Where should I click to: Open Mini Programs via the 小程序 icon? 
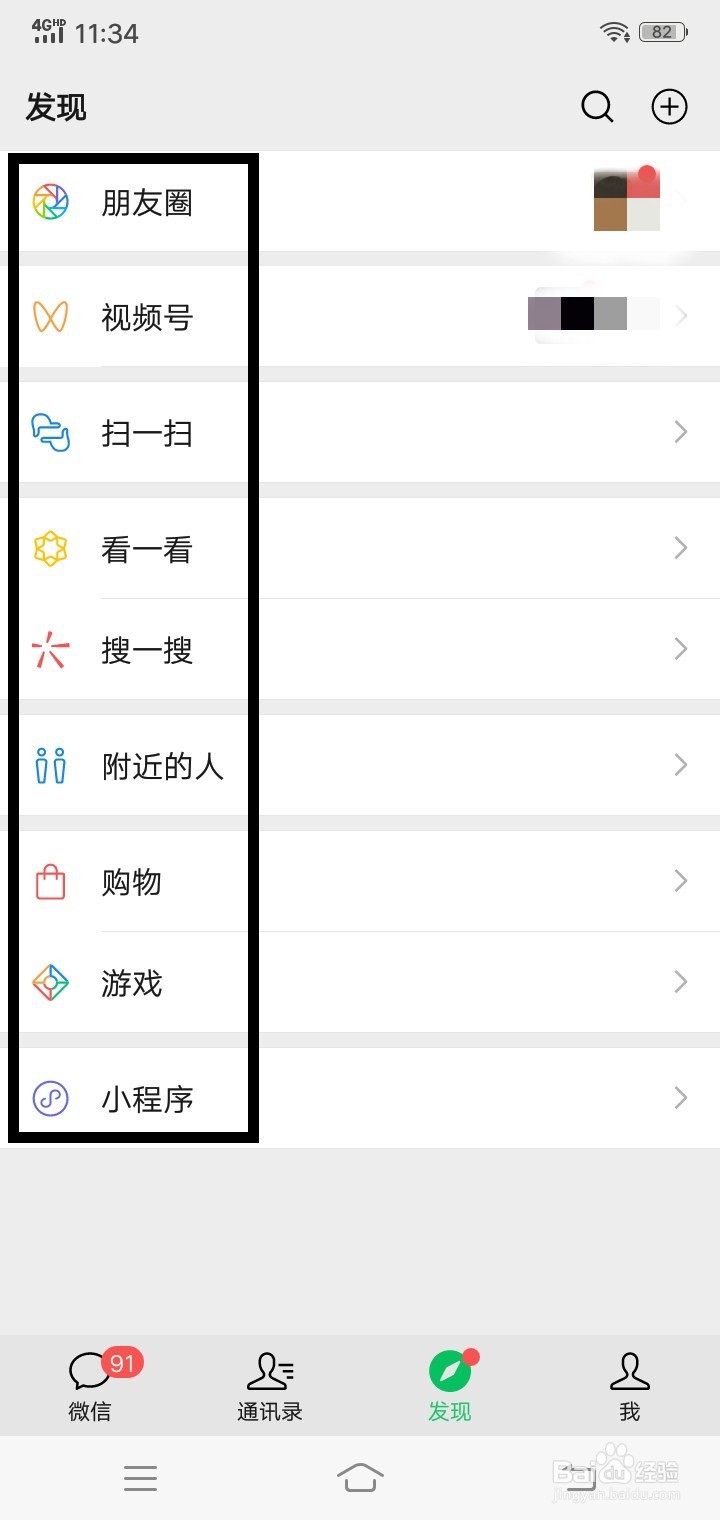[50, 1098]
